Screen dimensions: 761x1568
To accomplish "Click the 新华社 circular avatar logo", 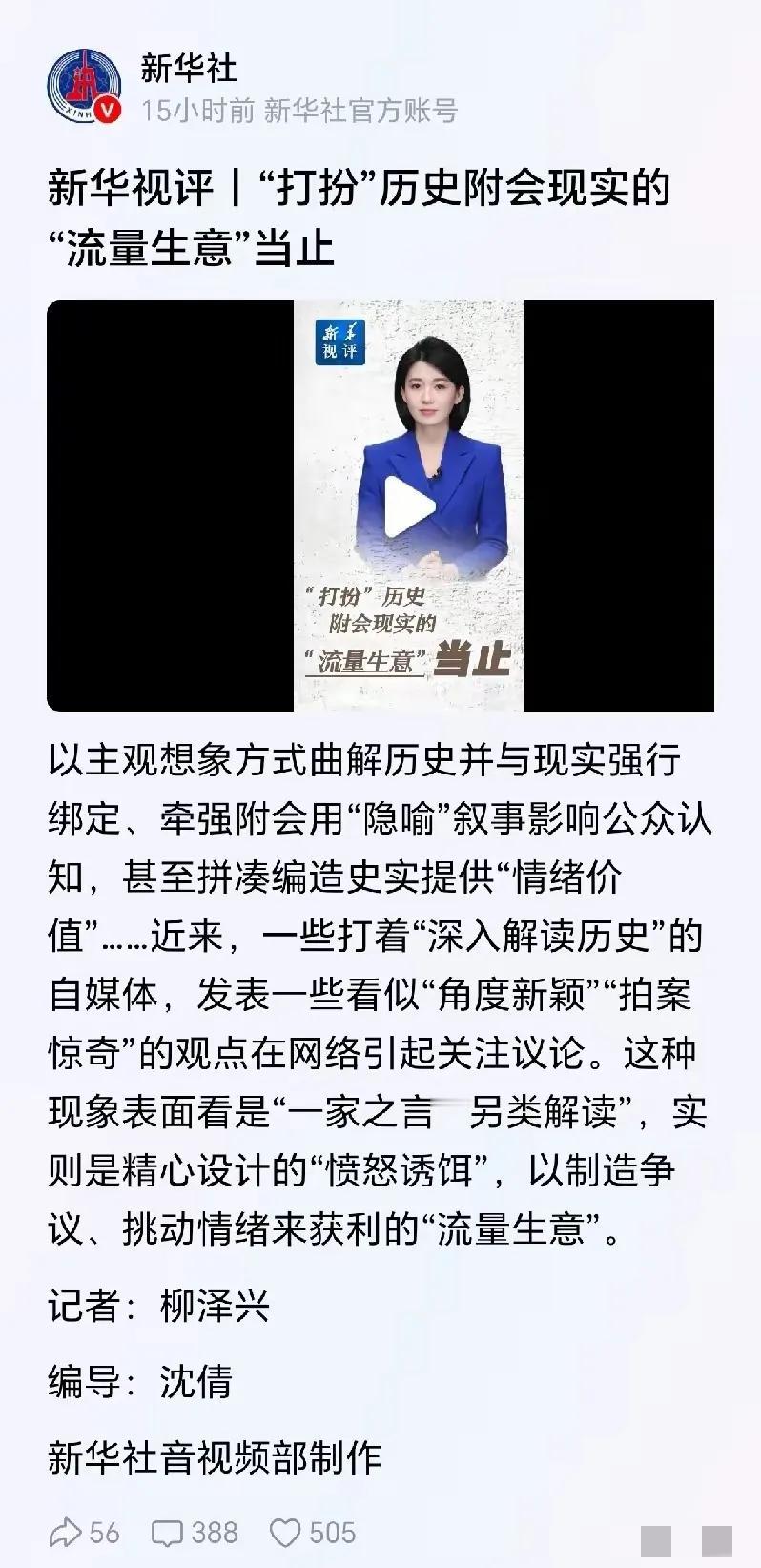I will 84,84.
